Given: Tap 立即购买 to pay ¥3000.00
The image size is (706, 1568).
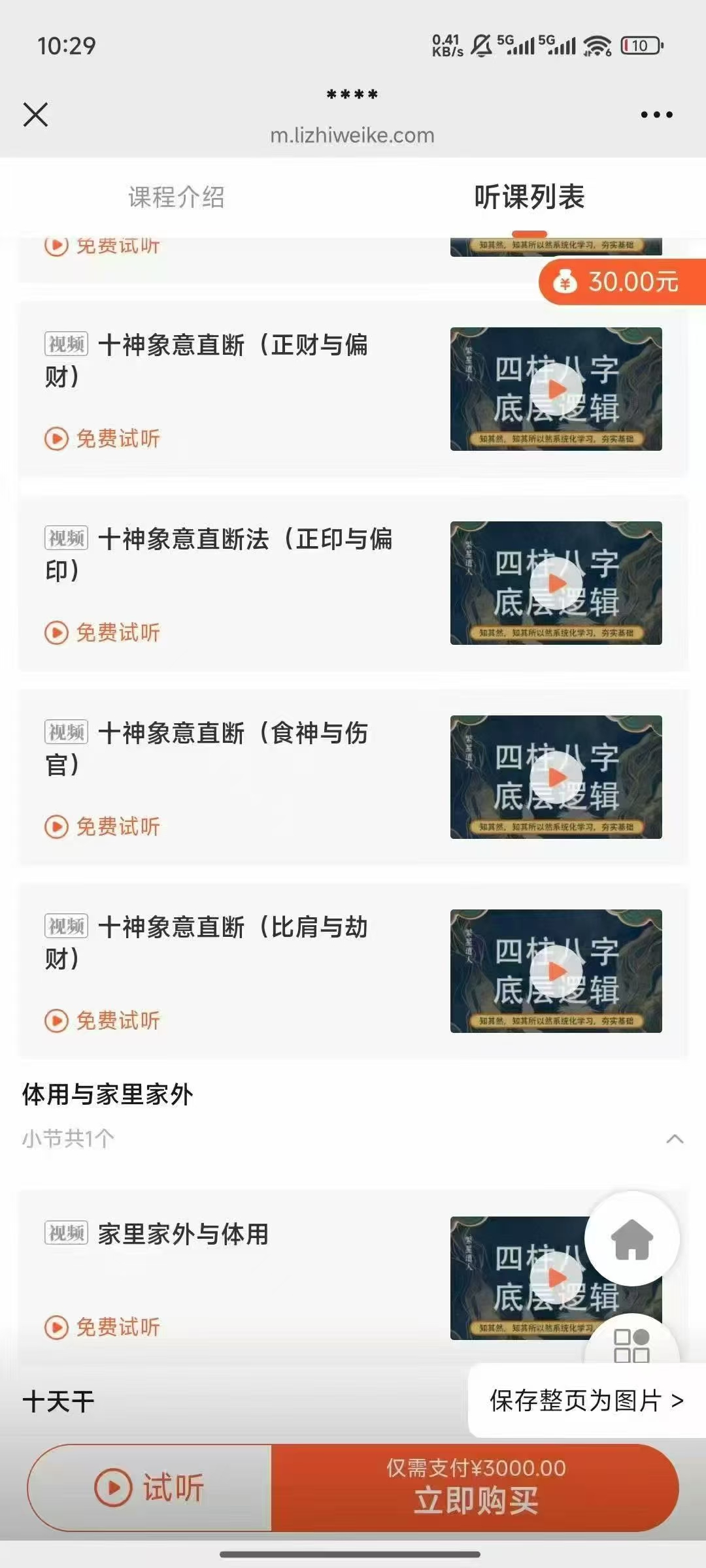Looking at the screenshot, I should pyautogui.click(x=475, y=1488).
